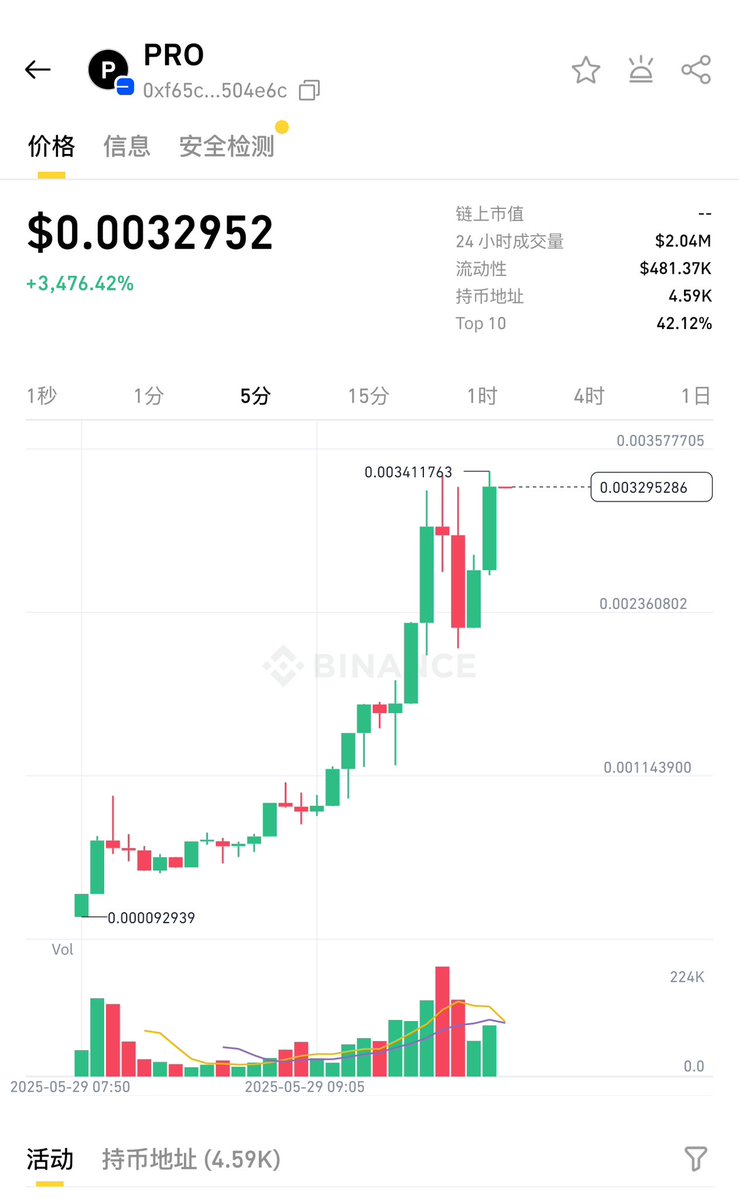Set a price alert for PRO

coord(641,70)
